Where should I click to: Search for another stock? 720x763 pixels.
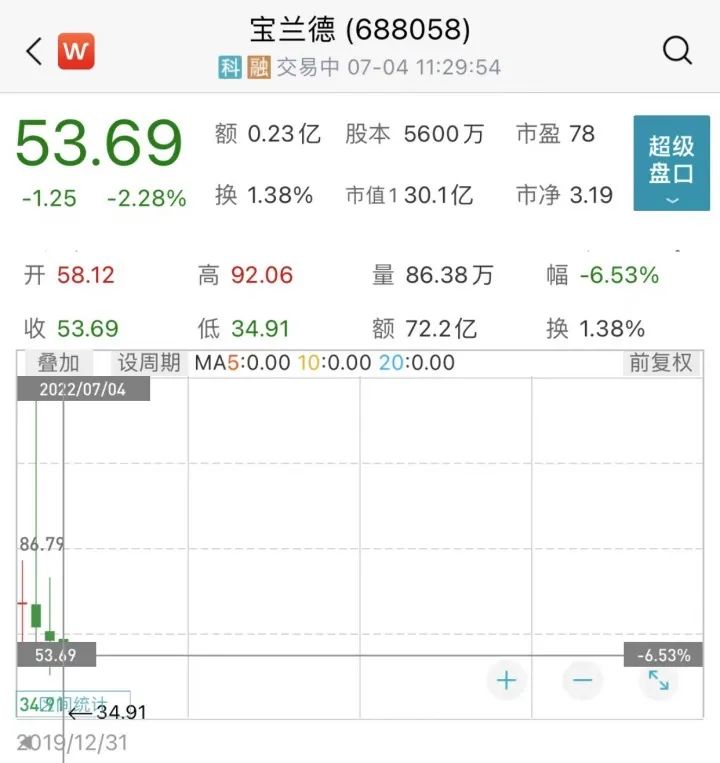(677, 51)
